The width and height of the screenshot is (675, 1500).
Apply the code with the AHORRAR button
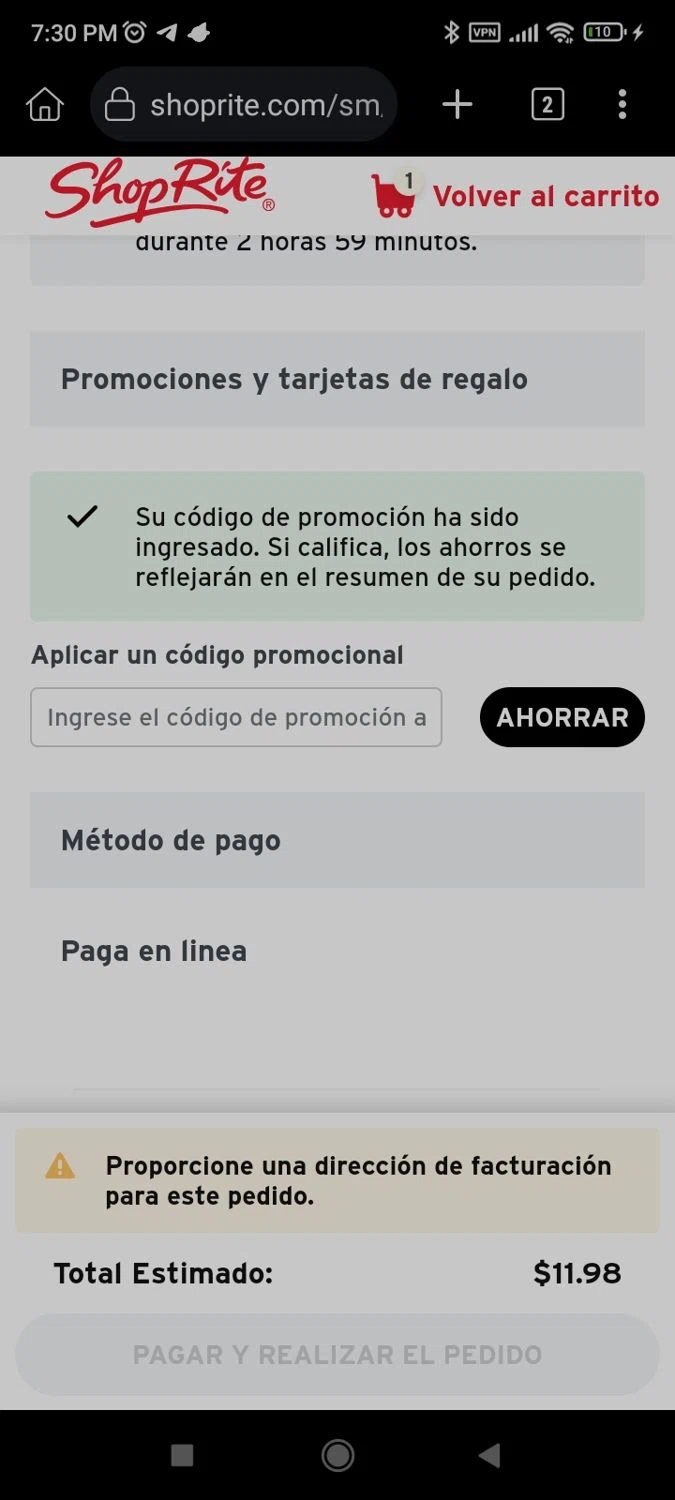[562, 717]
